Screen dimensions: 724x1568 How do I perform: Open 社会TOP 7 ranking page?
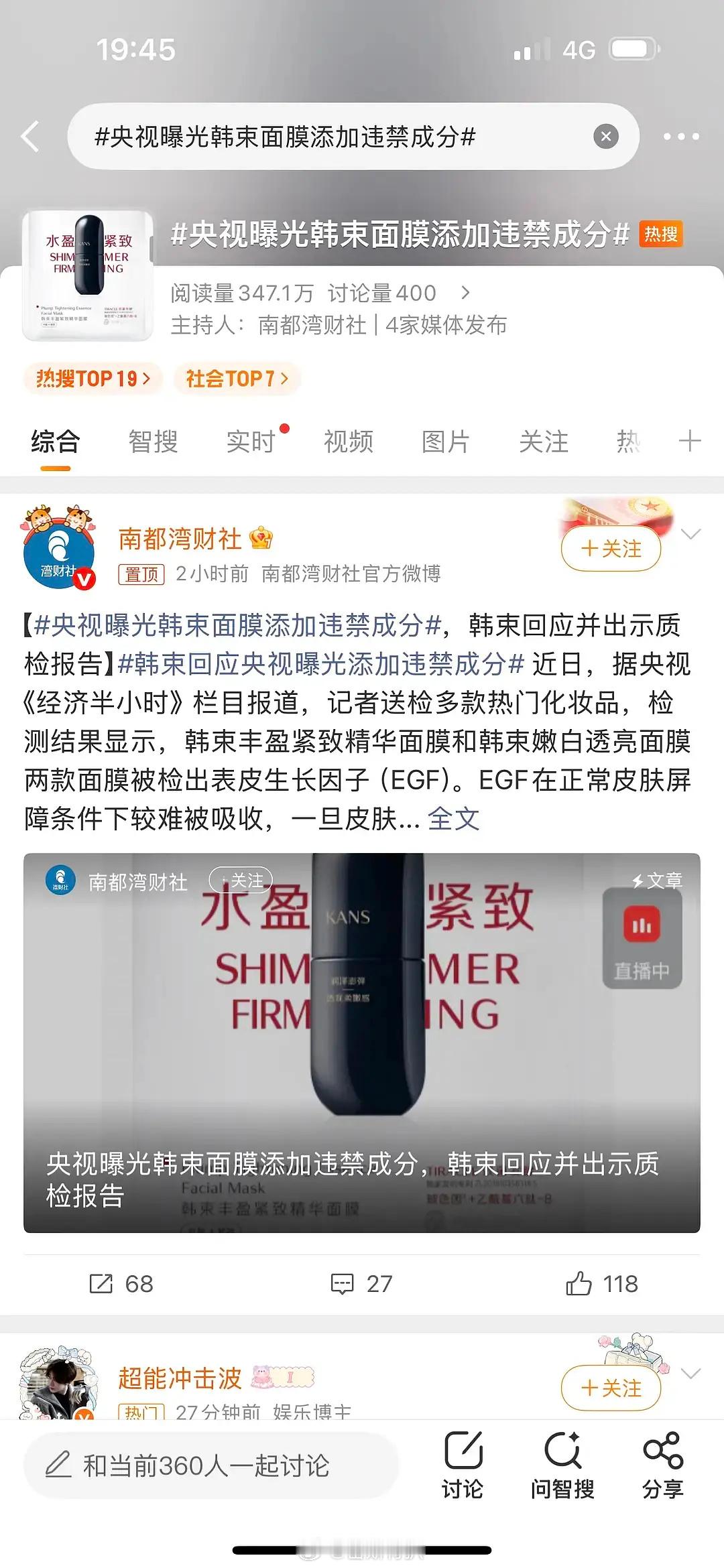(x=237, y=378)
